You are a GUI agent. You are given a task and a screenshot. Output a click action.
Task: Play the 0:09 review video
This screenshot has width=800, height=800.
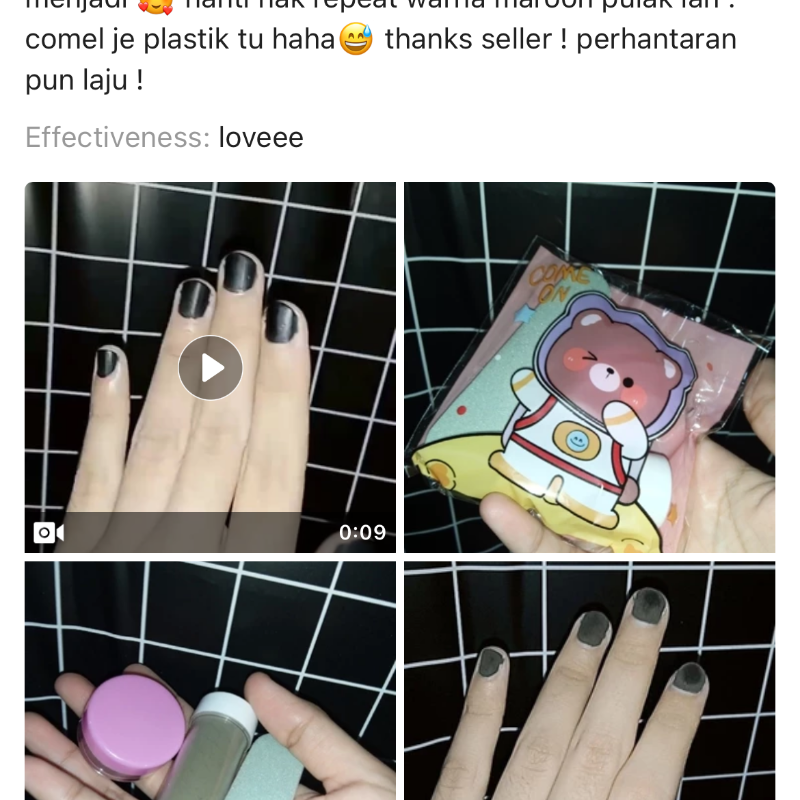[210, 368]
